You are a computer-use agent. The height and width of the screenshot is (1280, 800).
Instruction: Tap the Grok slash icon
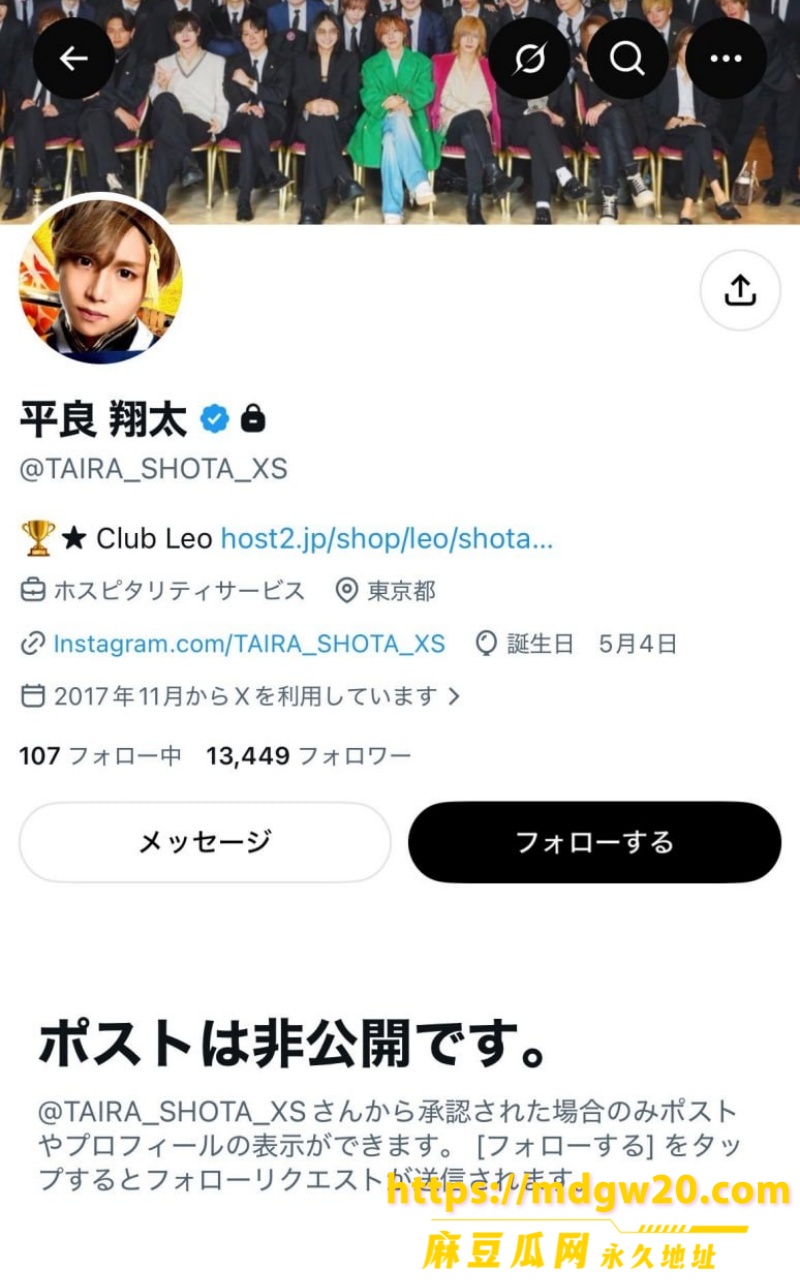(529, 59)
